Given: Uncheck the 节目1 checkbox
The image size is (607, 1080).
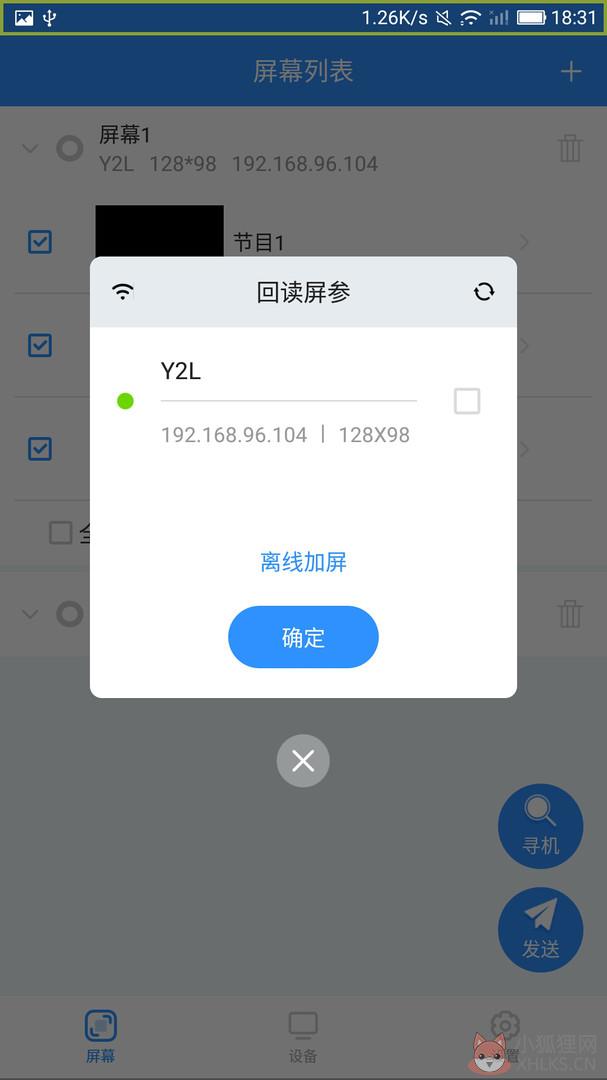Looking at the screenshot, I should pyautogui.click(x=40, y=242).
